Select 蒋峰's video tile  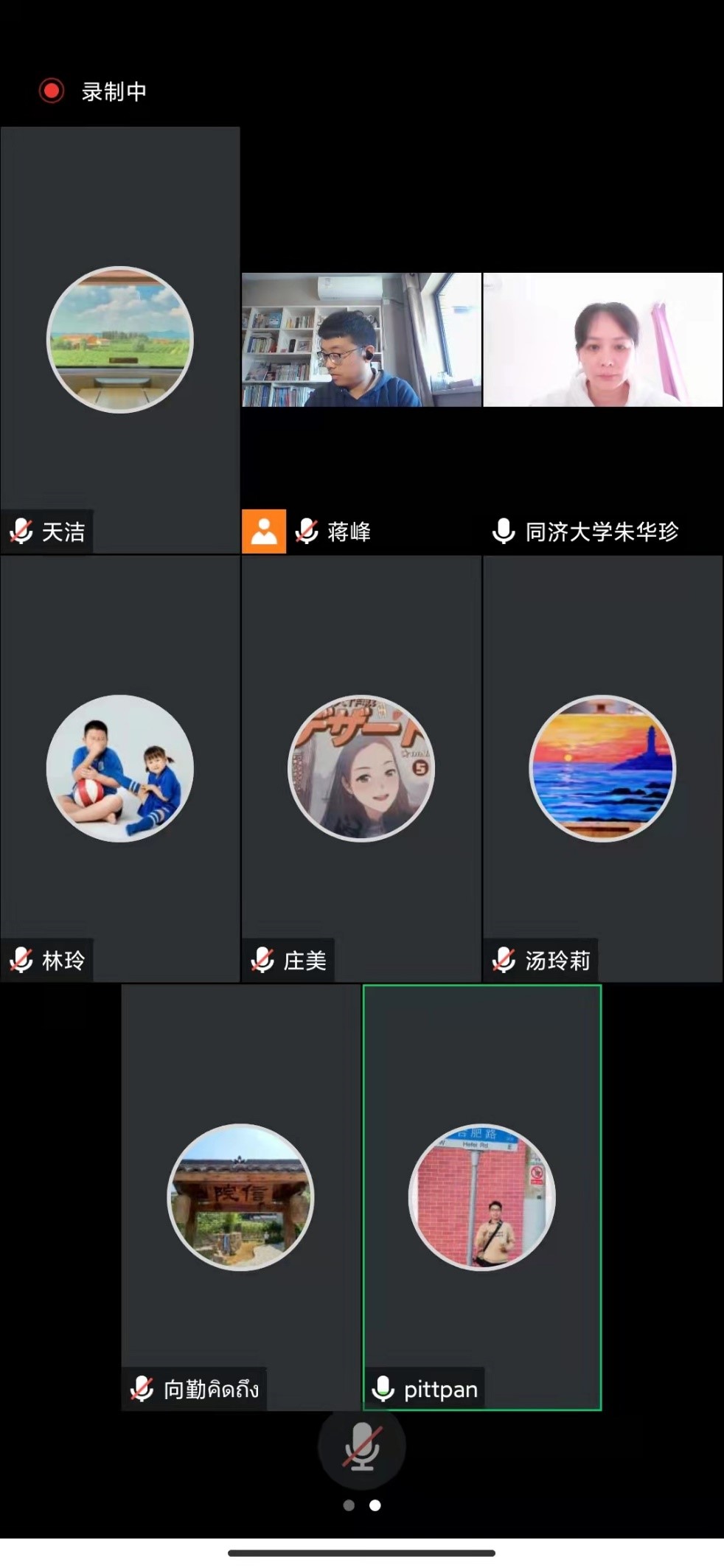361,340
